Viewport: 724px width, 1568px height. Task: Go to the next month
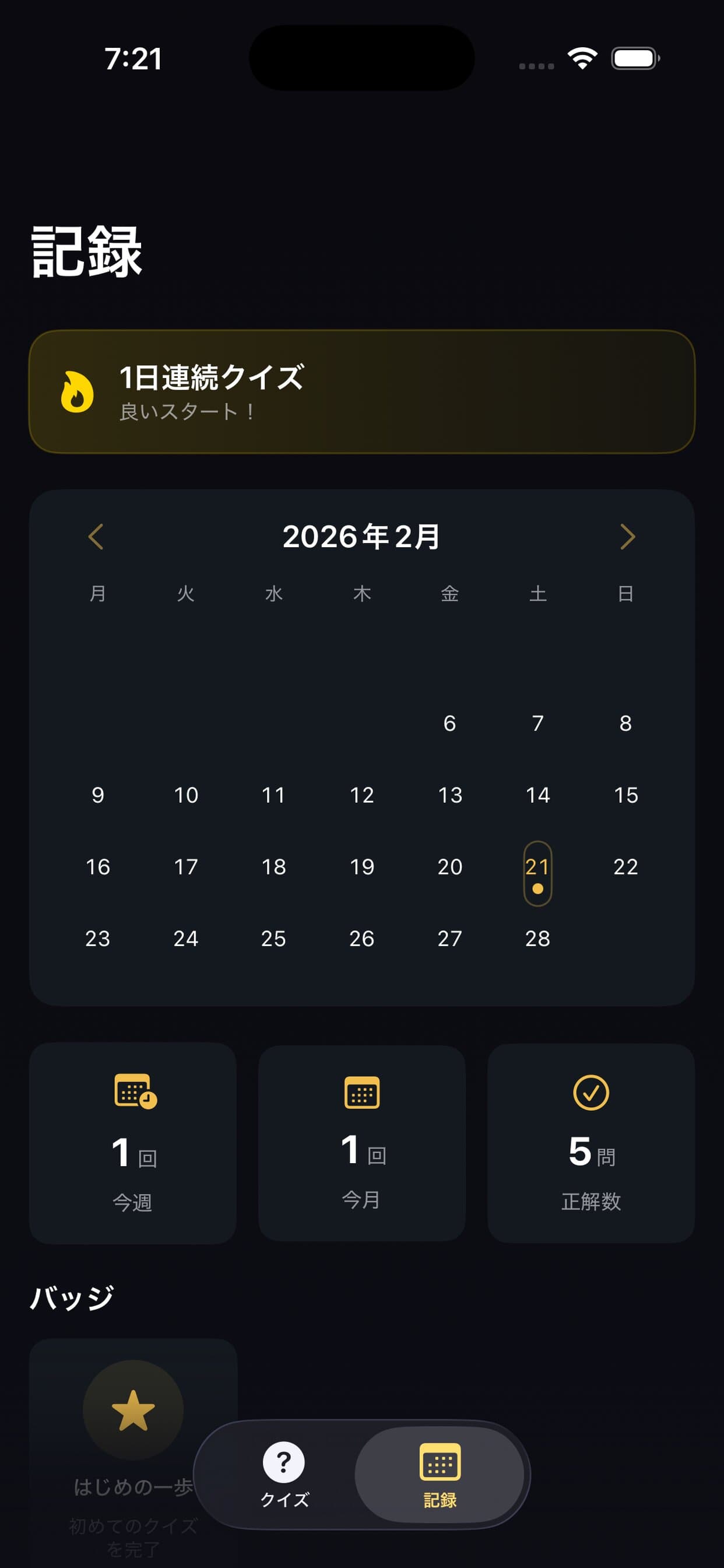click(627, 536)
